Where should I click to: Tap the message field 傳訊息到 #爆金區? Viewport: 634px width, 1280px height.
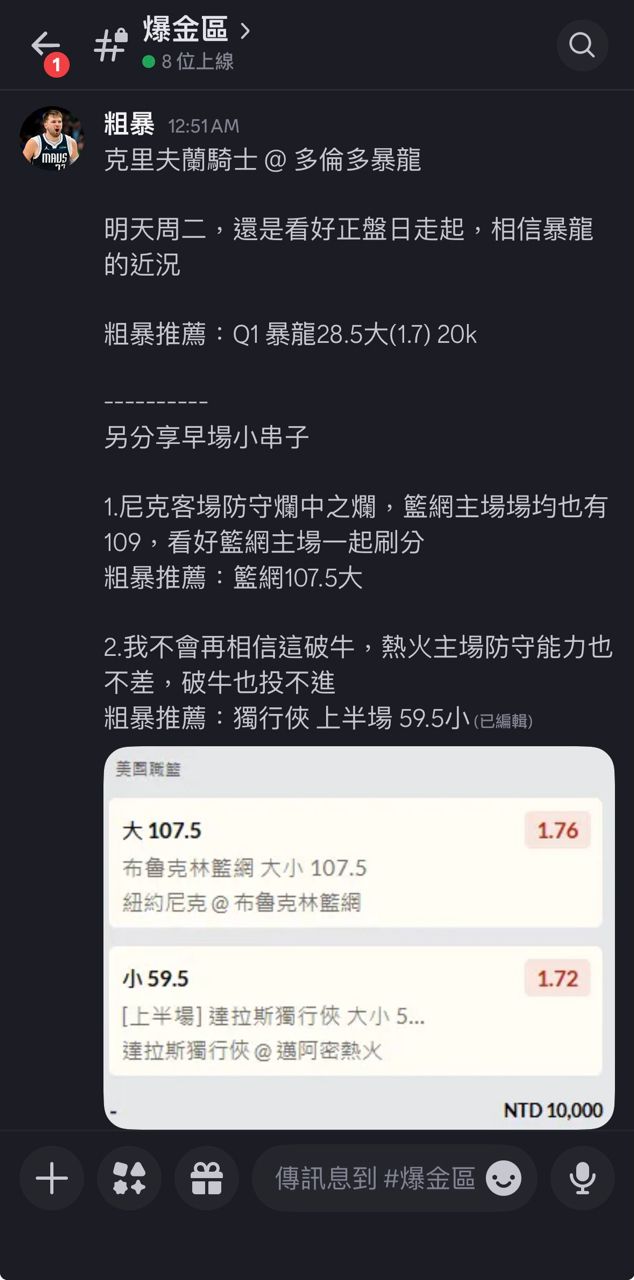click(x=375, y=1178)
